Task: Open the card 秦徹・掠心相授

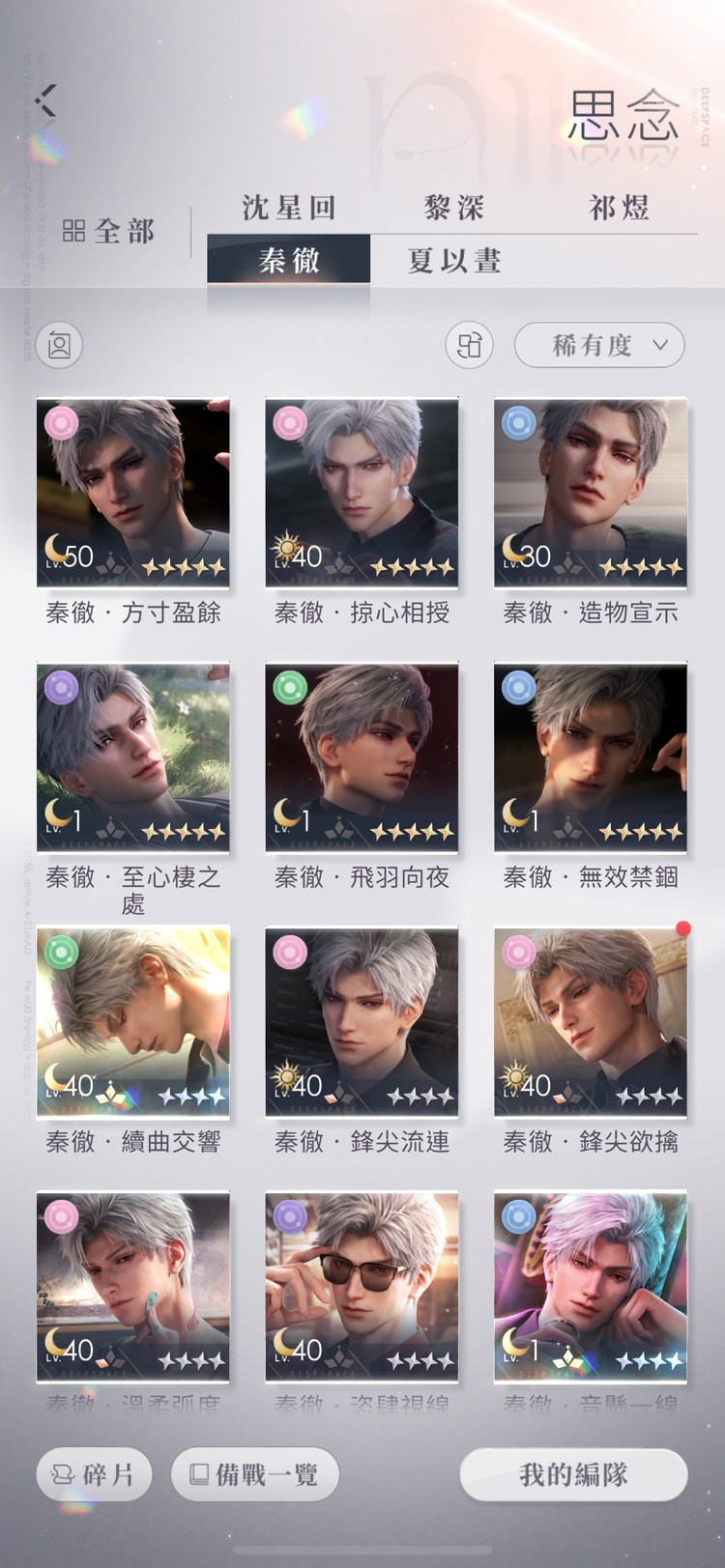Action: 362,493
